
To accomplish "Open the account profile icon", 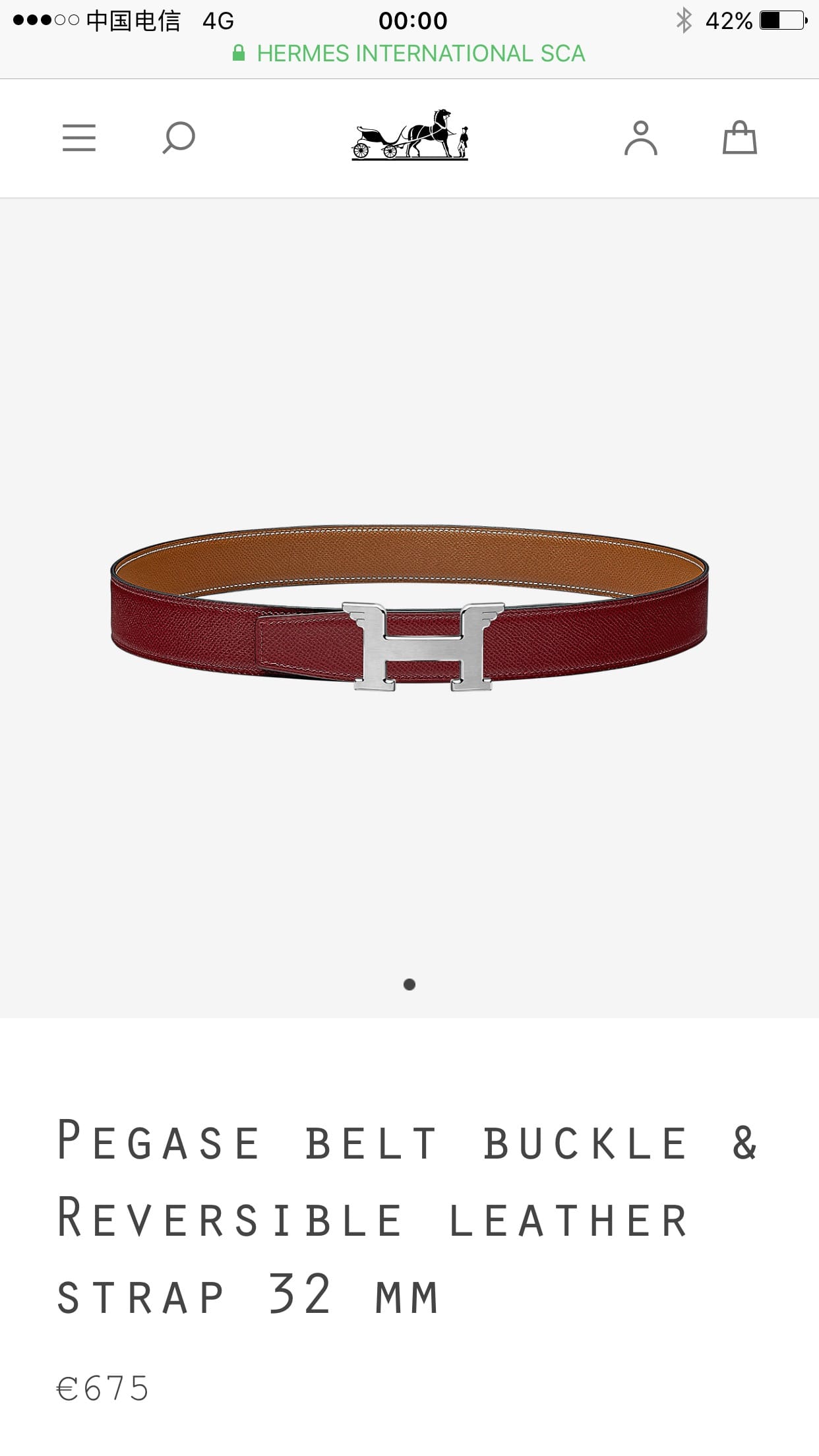I will click(x=640, y=138).
